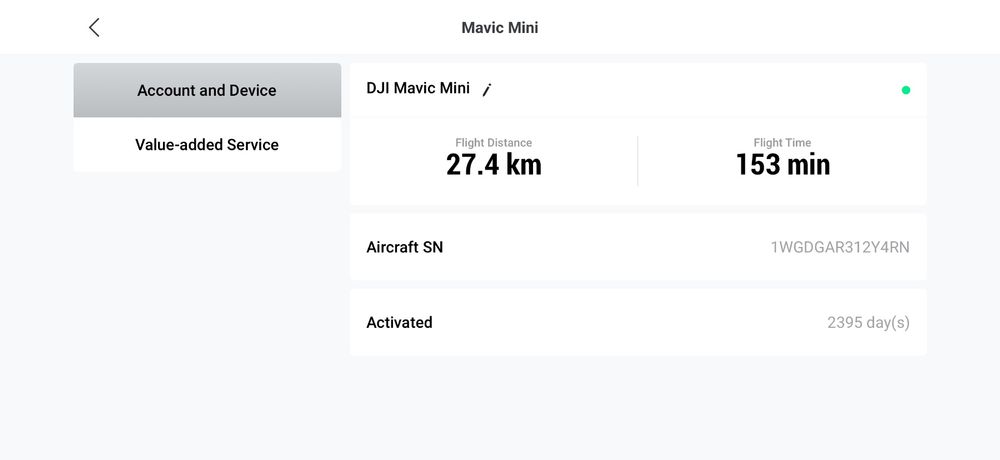Switch to the Value-added Service tab
1000x460 pixels.
point(207,145)
